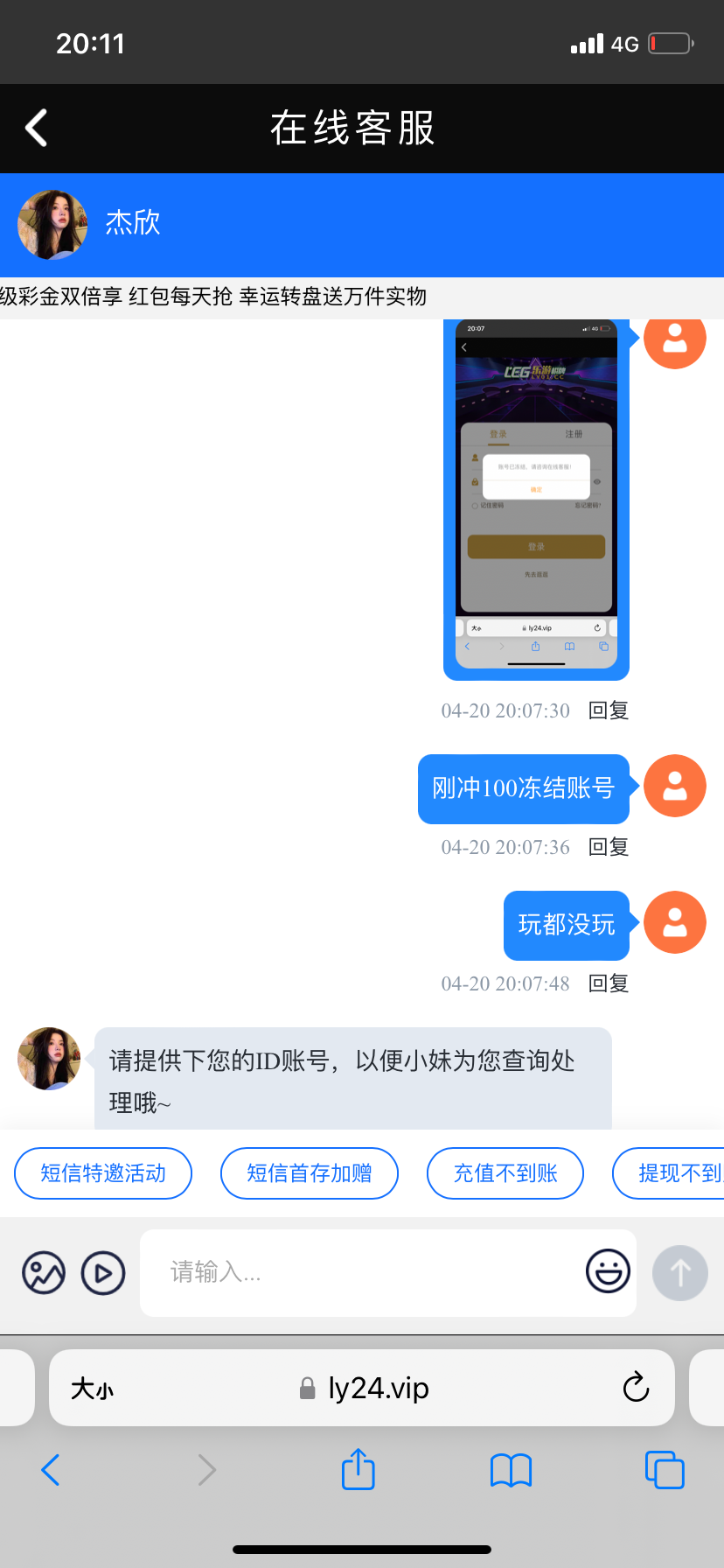The width and height of the screenshot is (724, 1568).
Task: Attach a picture to the chat
Action: coord(44,1273)
